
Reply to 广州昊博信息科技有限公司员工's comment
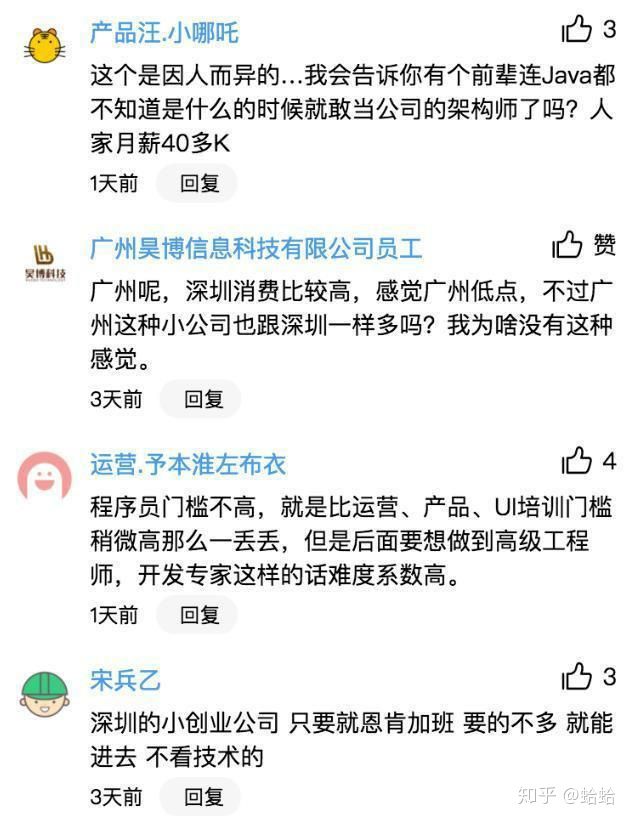pyautogui.click(x=203, y=399)
